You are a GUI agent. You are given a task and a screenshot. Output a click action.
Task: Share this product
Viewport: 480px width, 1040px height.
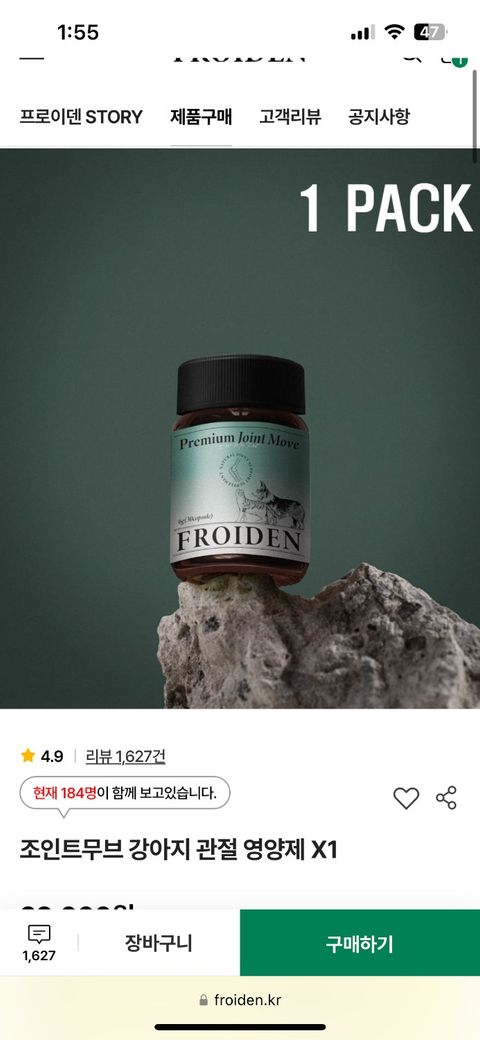click(x=446, y=798)
